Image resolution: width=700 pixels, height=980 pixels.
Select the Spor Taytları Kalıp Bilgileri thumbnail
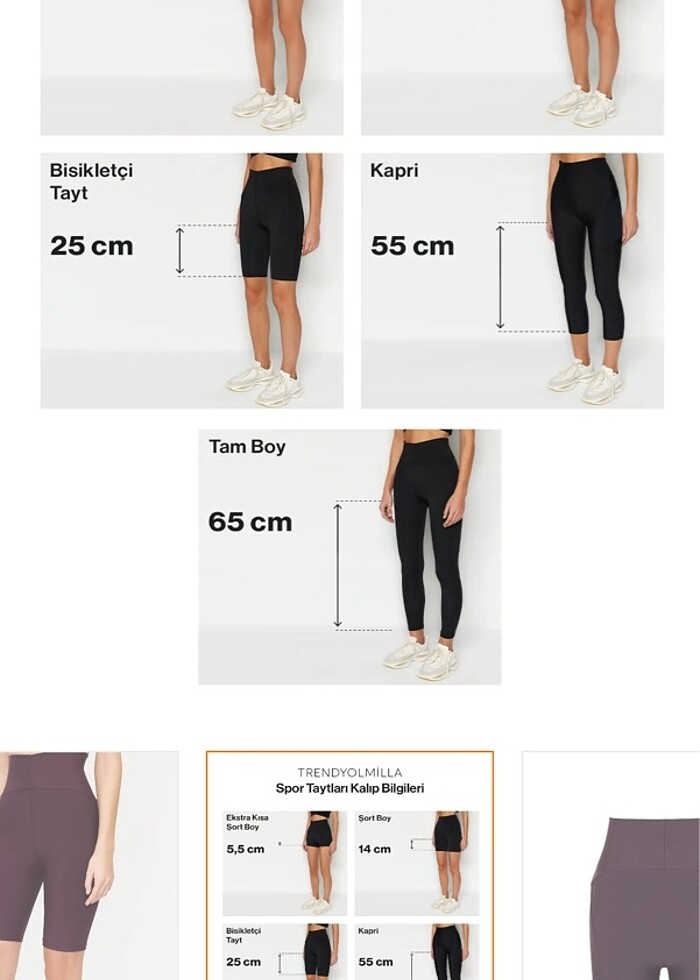point(350,866)
